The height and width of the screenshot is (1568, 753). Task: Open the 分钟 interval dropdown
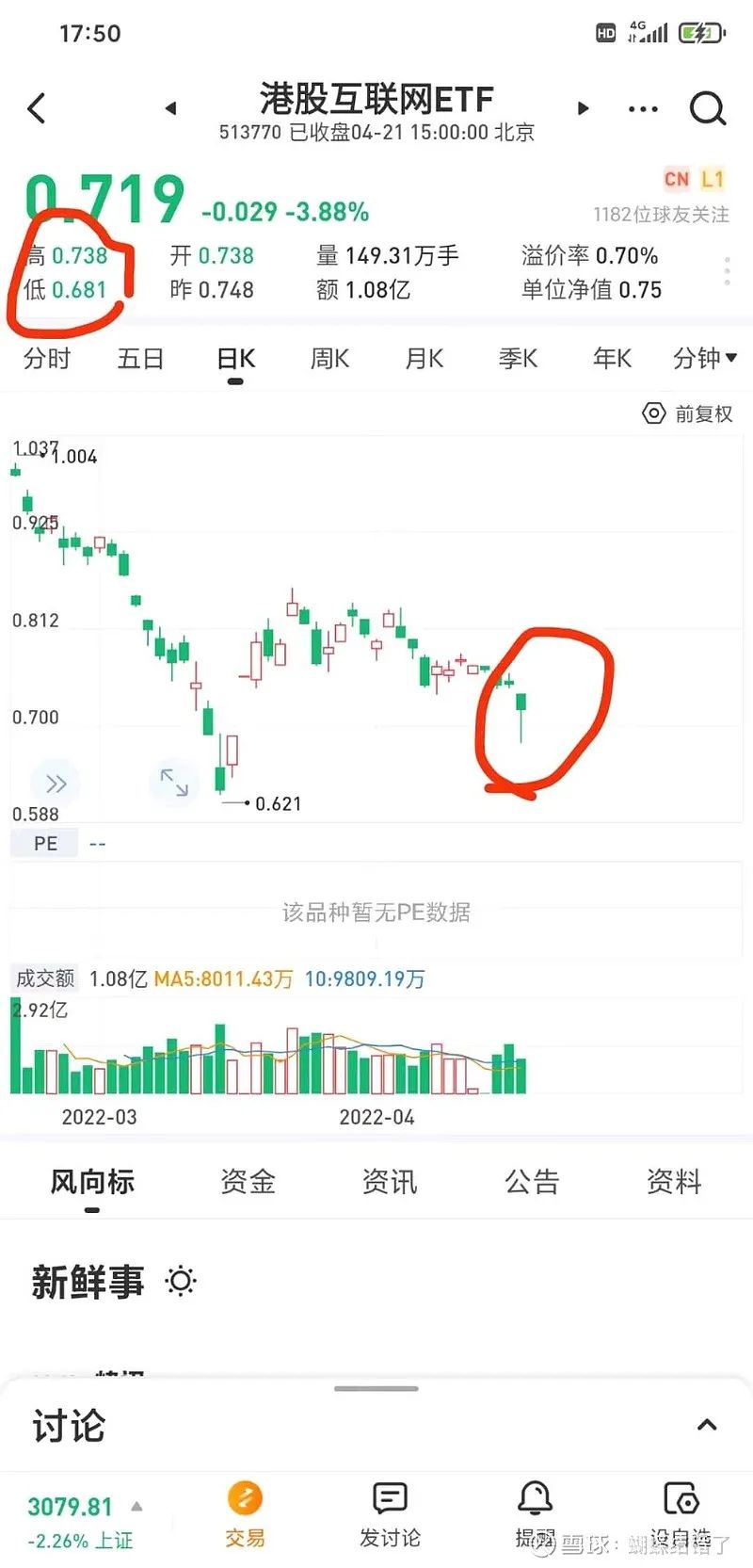[705, 359]
